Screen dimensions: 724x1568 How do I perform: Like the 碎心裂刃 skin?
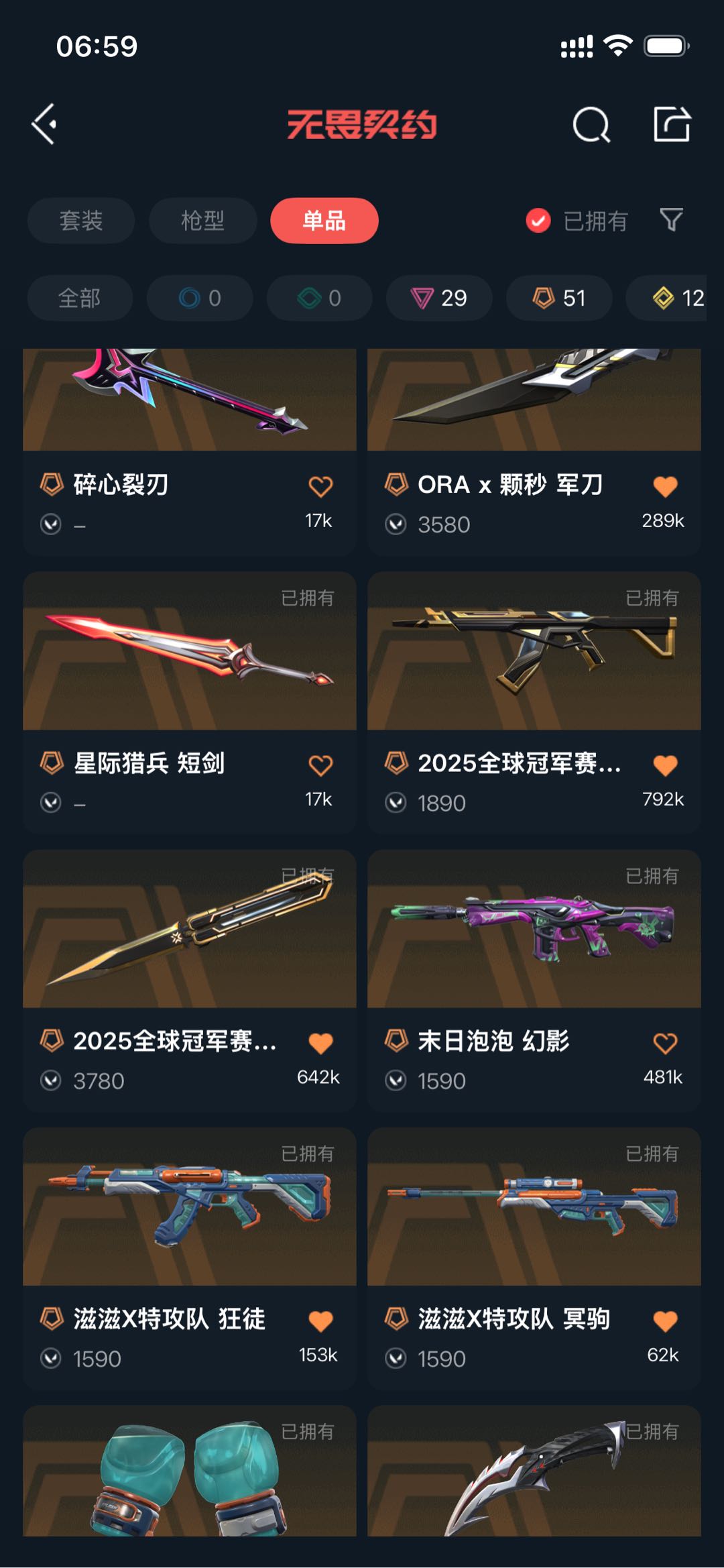click(x=320, y=486)
